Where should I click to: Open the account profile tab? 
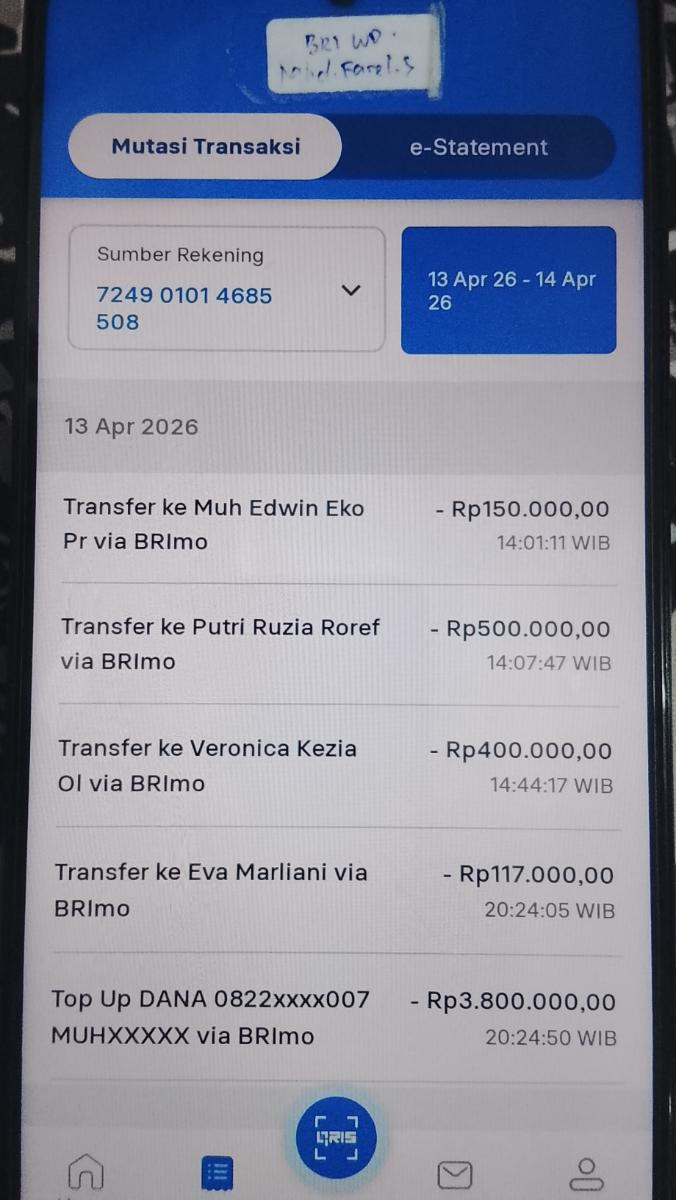pos(586,1173)
